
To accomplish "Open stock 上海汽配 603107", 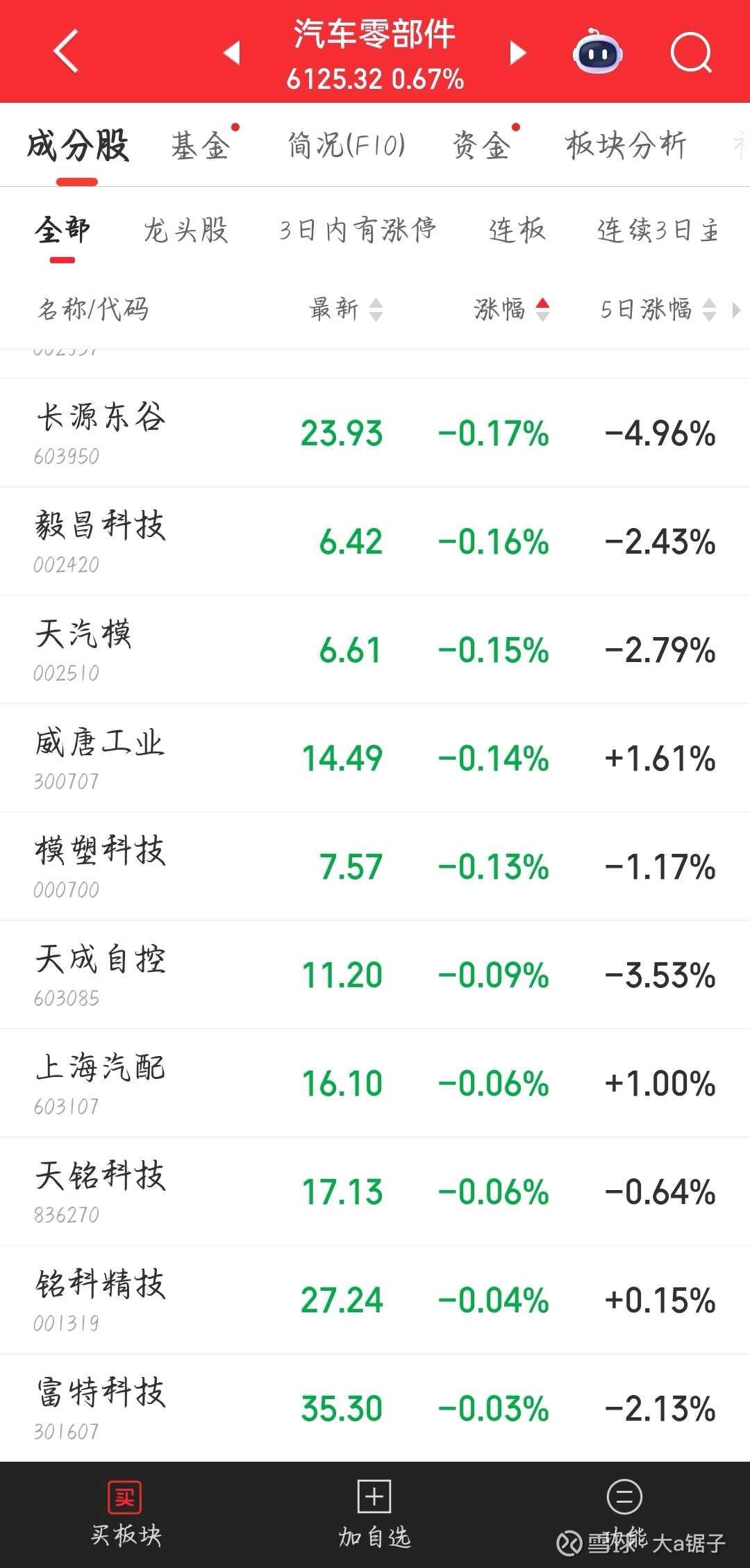I will tap(375, 1083).
